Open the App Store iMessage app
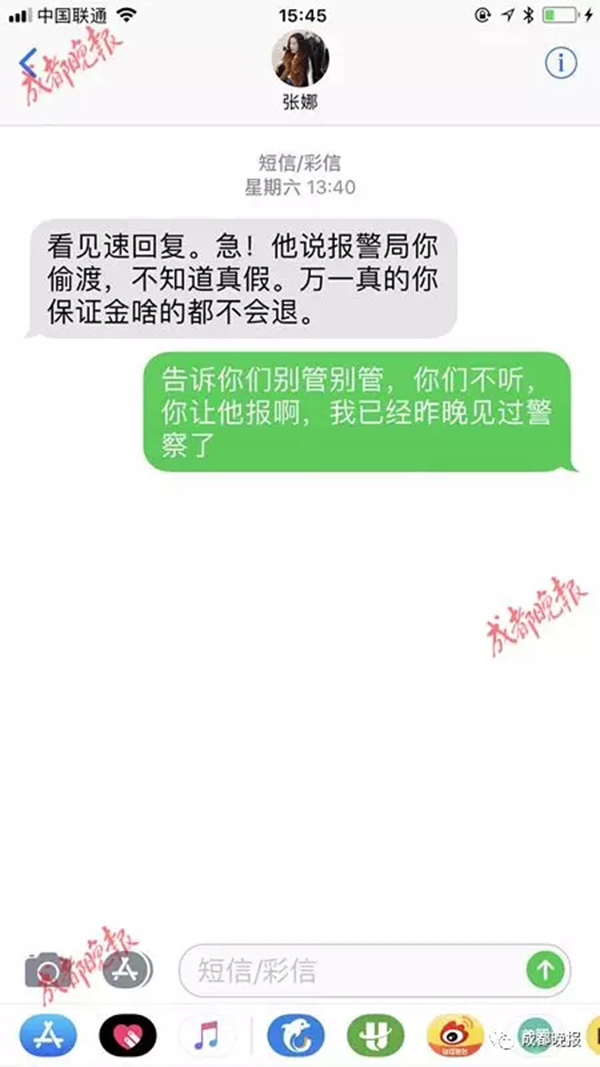Screen dimensions: 600x1067 pos(41,1035)
